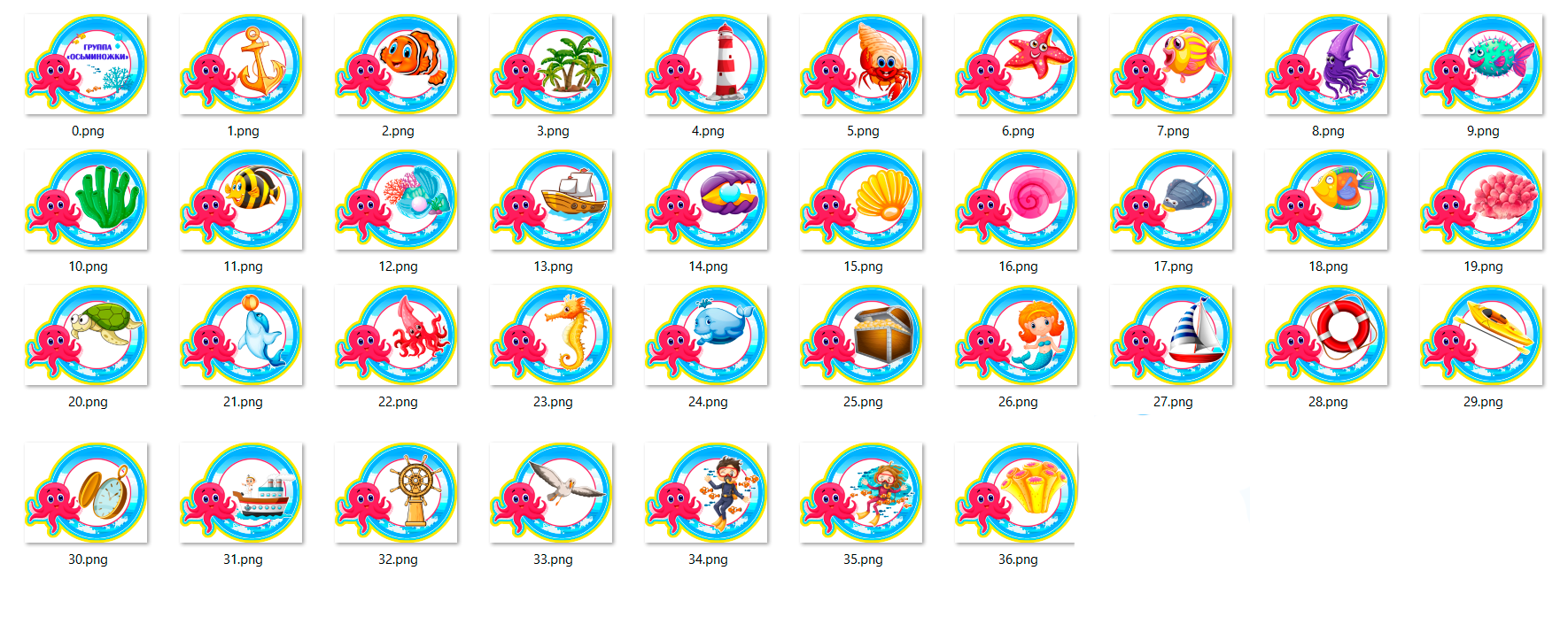
Task: Open the stingray image 17.png
Action: point(1171,200)
